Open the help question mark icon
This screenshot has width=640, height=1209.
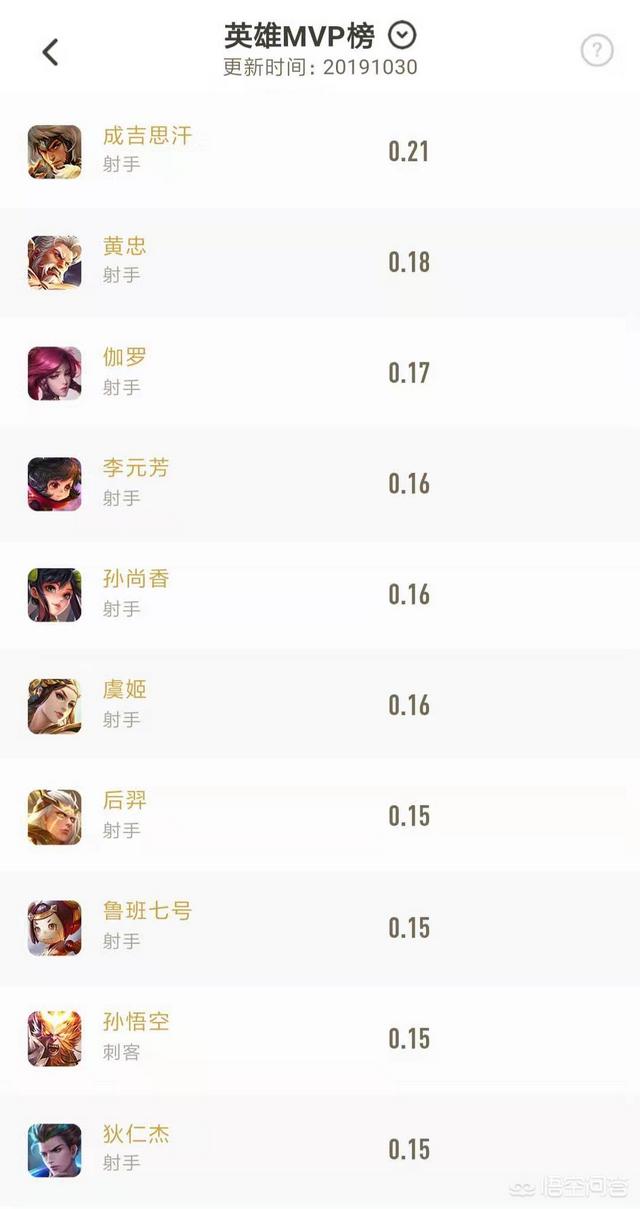point(596,51)
